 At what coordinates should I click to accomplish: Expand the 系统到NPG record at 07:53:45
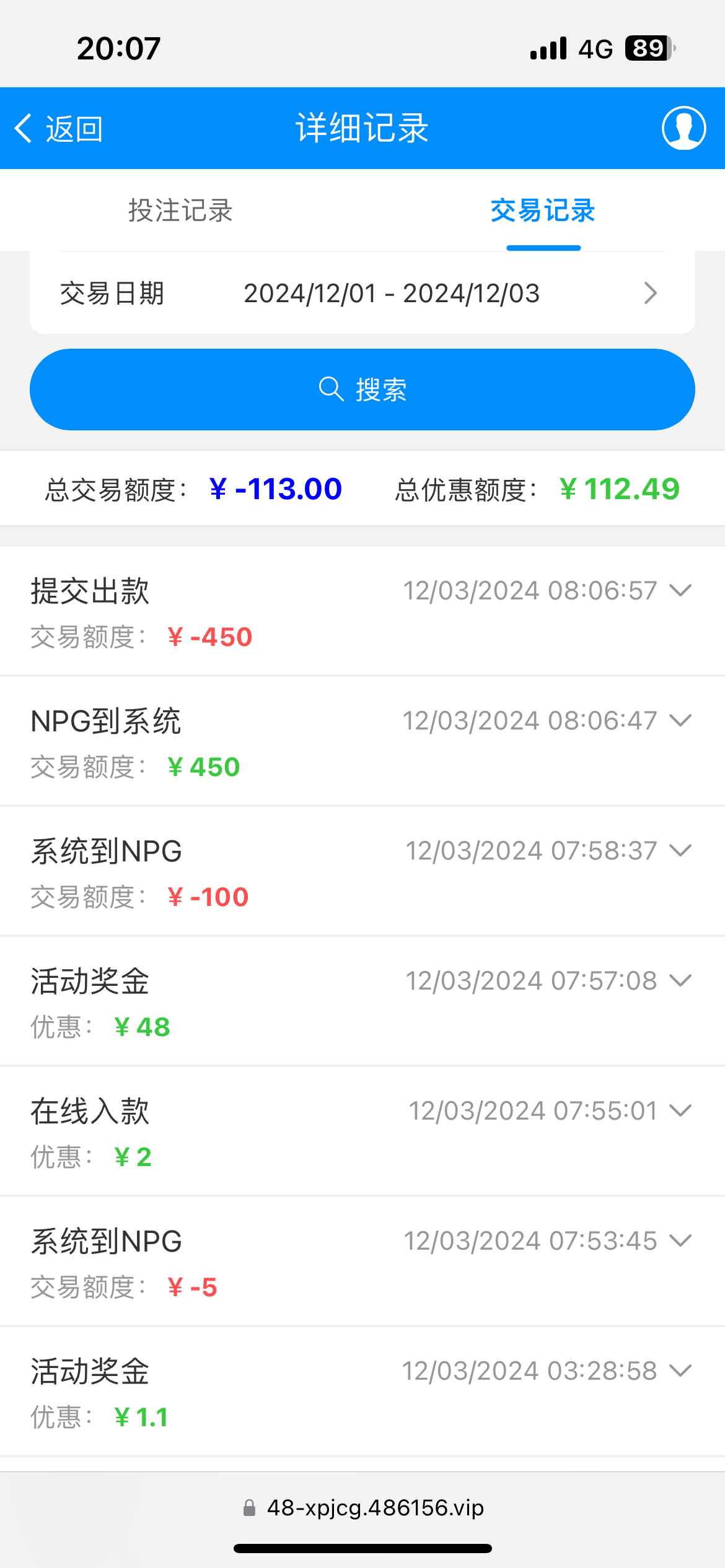tap(680, 1240)
